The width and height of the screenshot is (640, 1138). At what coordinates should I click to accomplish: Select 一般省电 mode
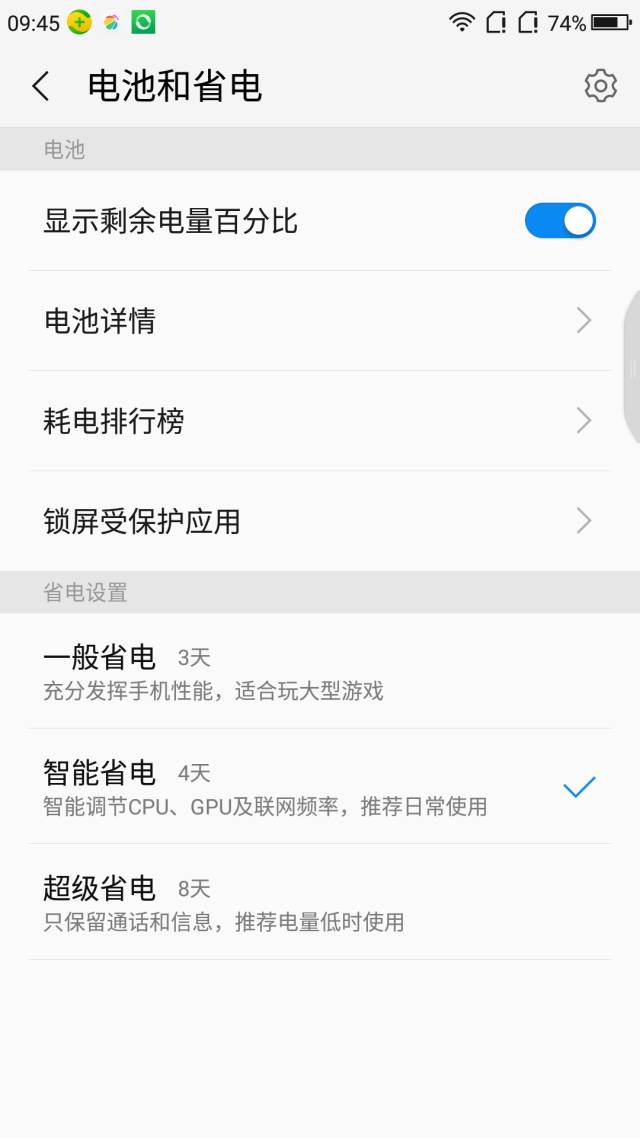320,672
